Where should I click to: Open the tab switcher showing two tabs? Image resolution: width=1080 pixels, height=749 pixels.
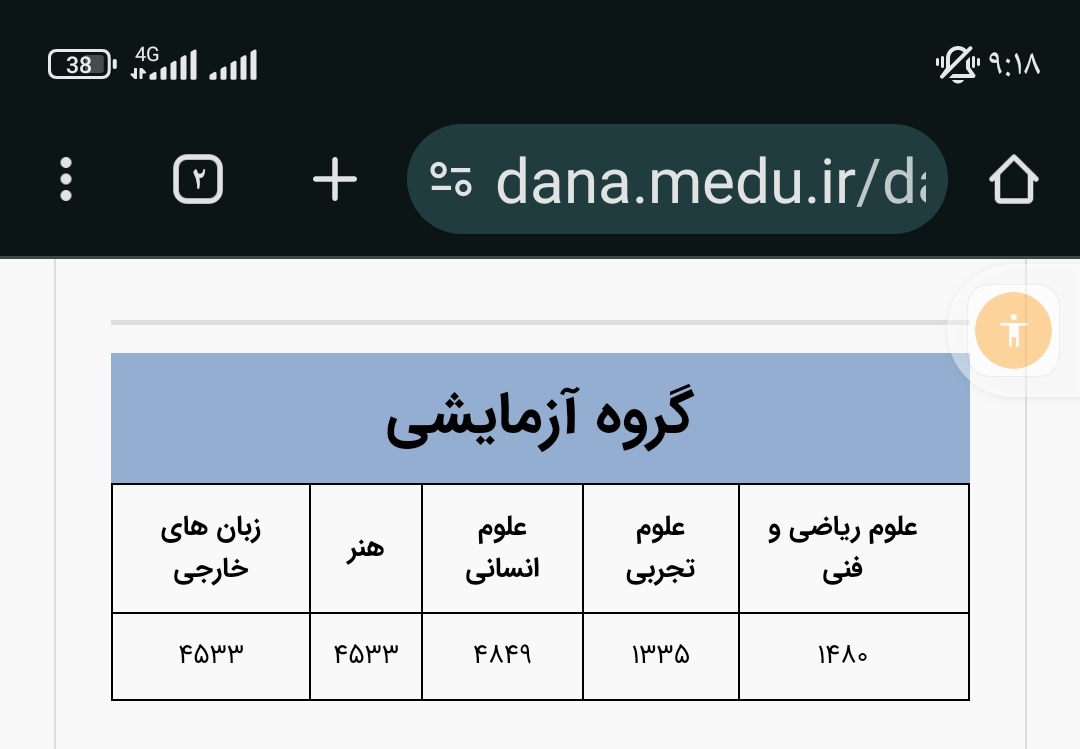[198, 180]
